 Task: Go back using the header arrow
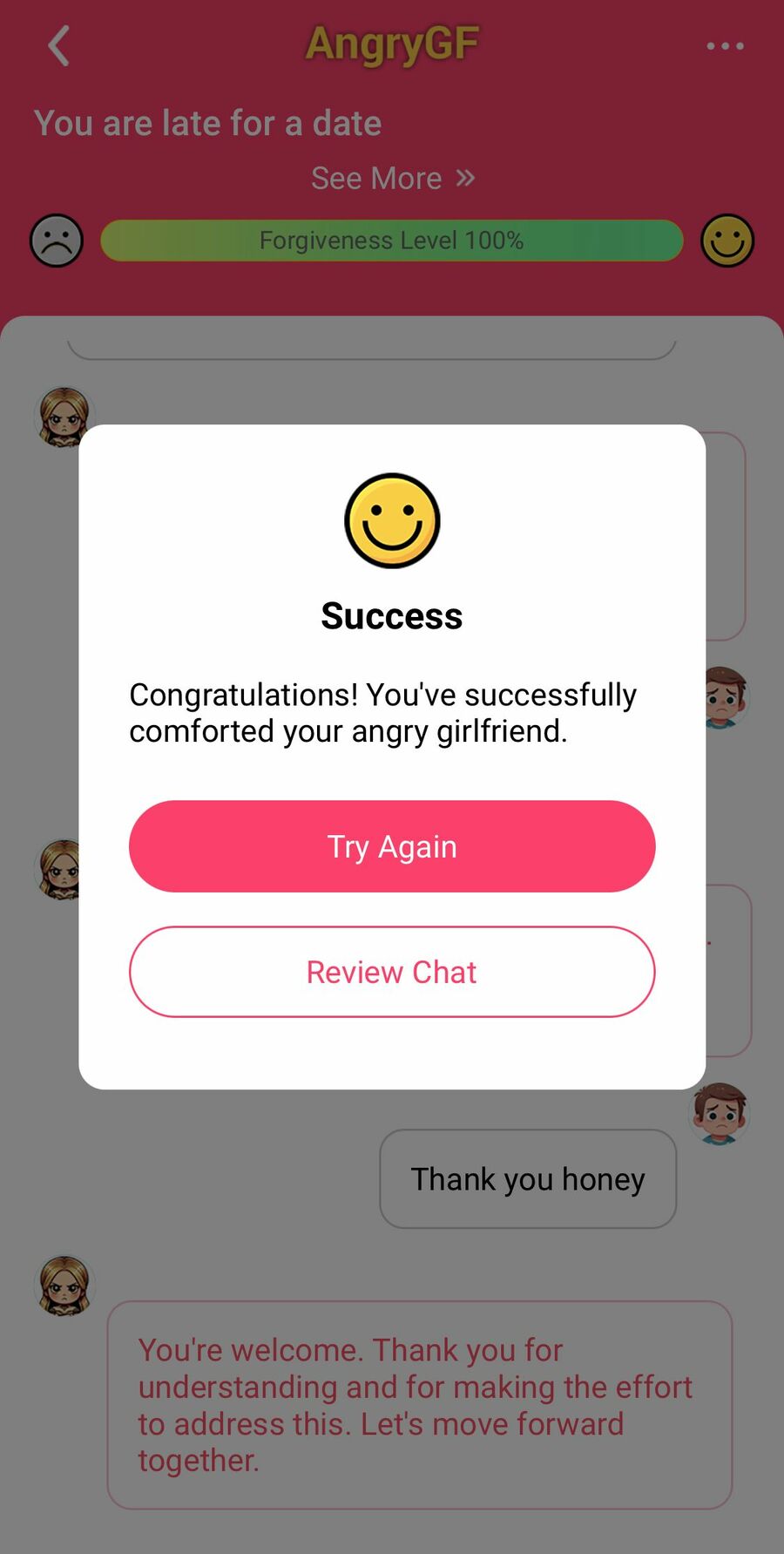58,46
